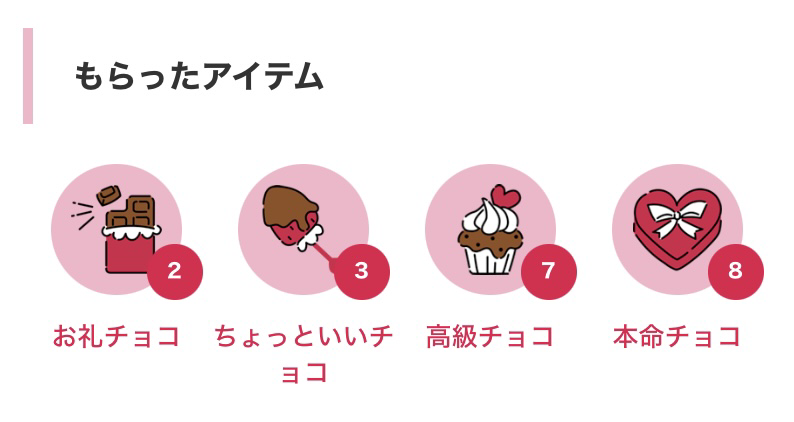Select the ちょっといいチョコ item
The width and height of the screenshot is (794, 422).
point(303,230)
